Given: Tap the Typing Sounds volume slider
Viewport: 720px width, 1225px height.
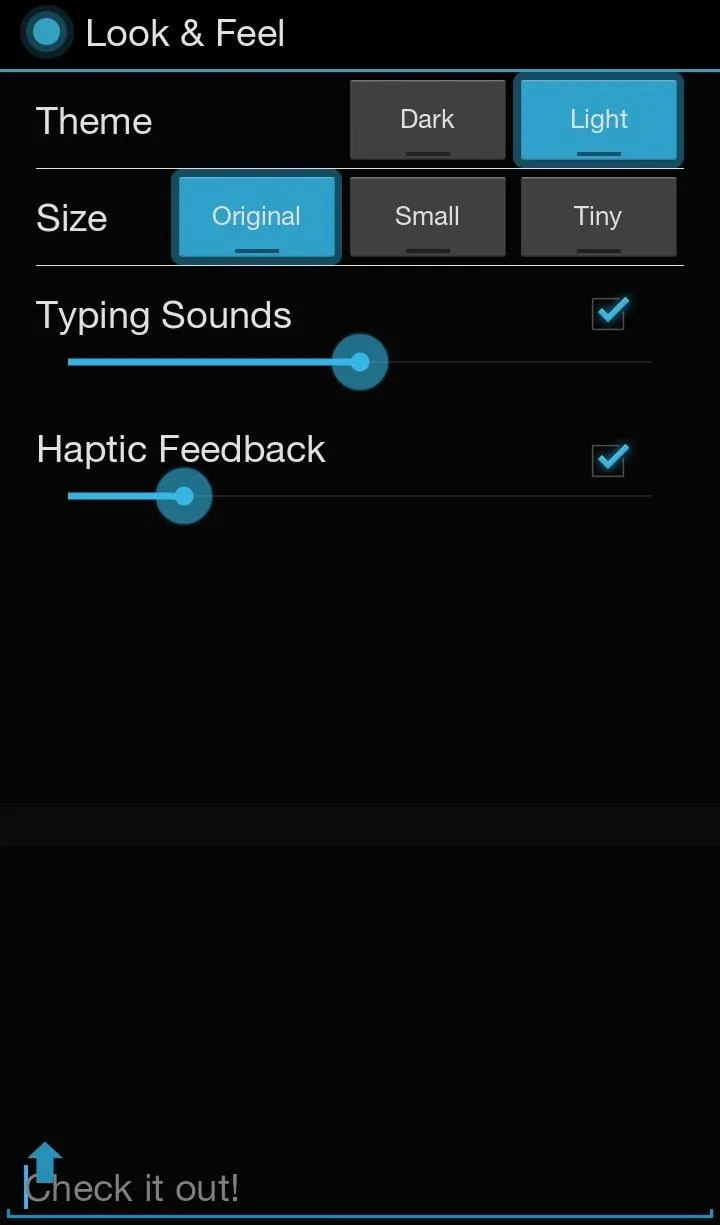Looking at the screenshot, I should (x=360, y=362).
